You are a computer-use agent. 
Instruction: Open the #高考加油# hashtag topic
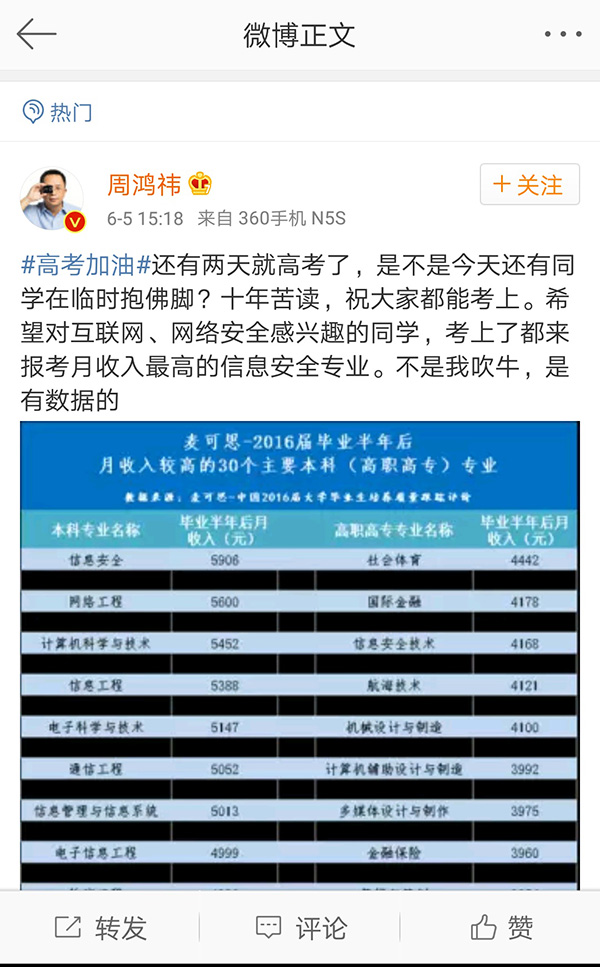[86, 266]
